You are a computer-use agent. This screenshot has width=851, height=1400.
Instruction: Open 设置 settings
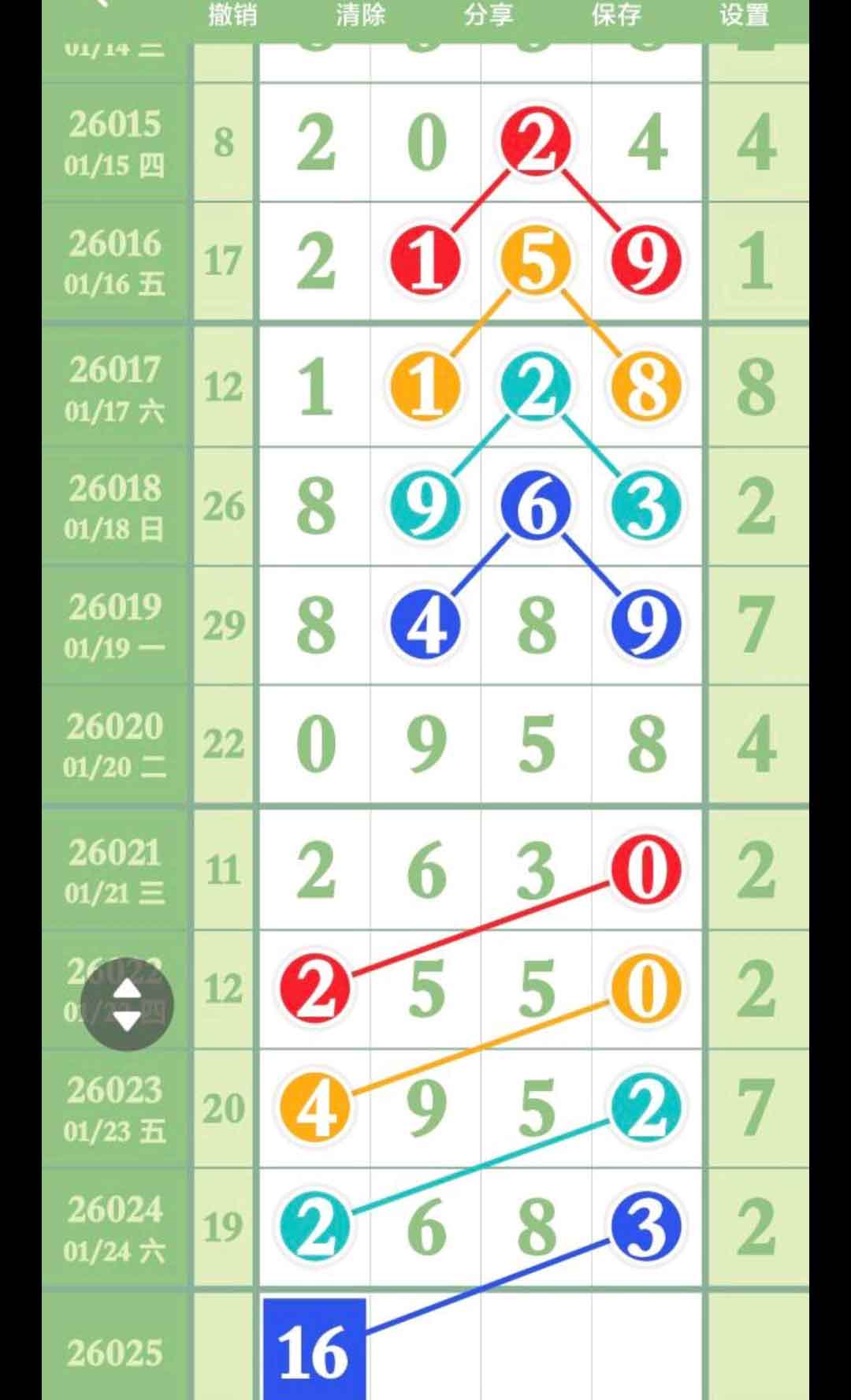(744, 14)
